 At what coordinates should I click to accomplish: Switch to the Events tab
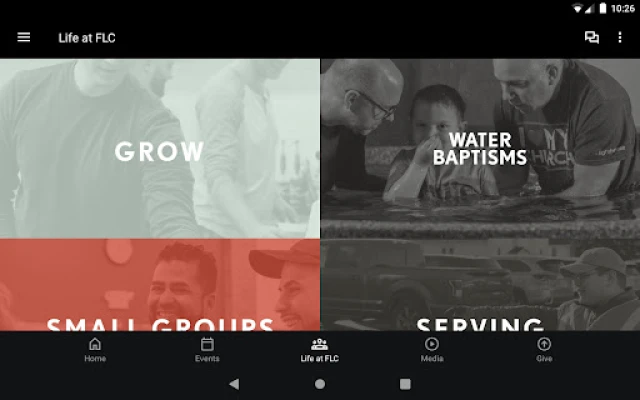coord(207,350)
